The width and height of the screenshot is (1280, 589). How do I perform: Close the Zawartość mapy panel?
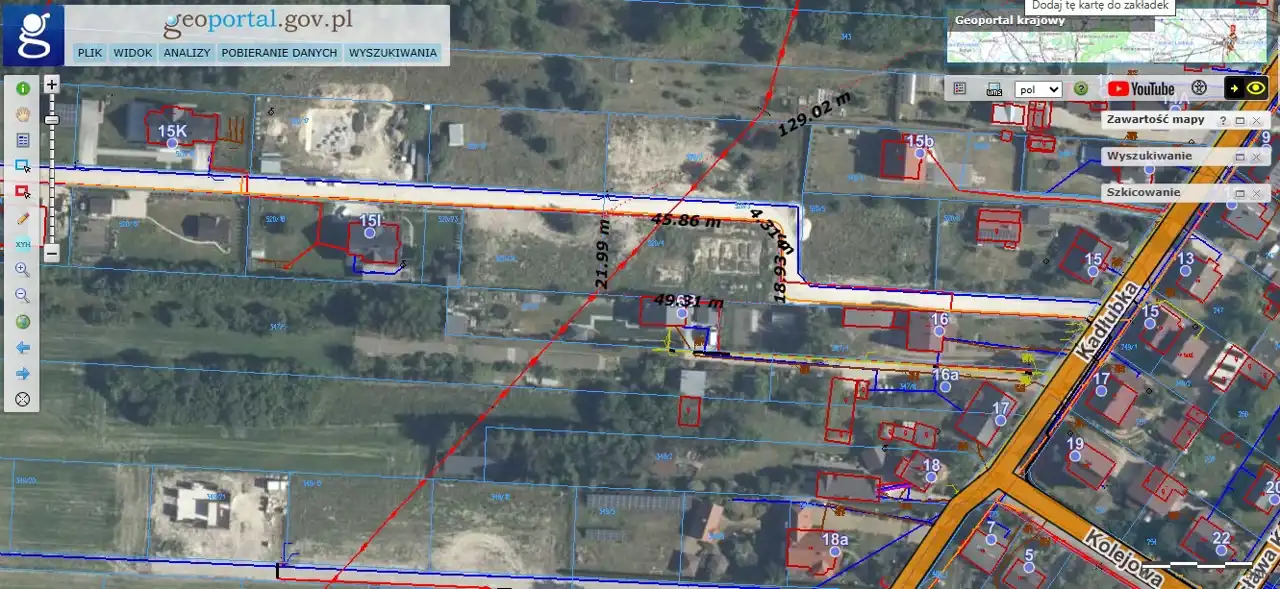1256,120
